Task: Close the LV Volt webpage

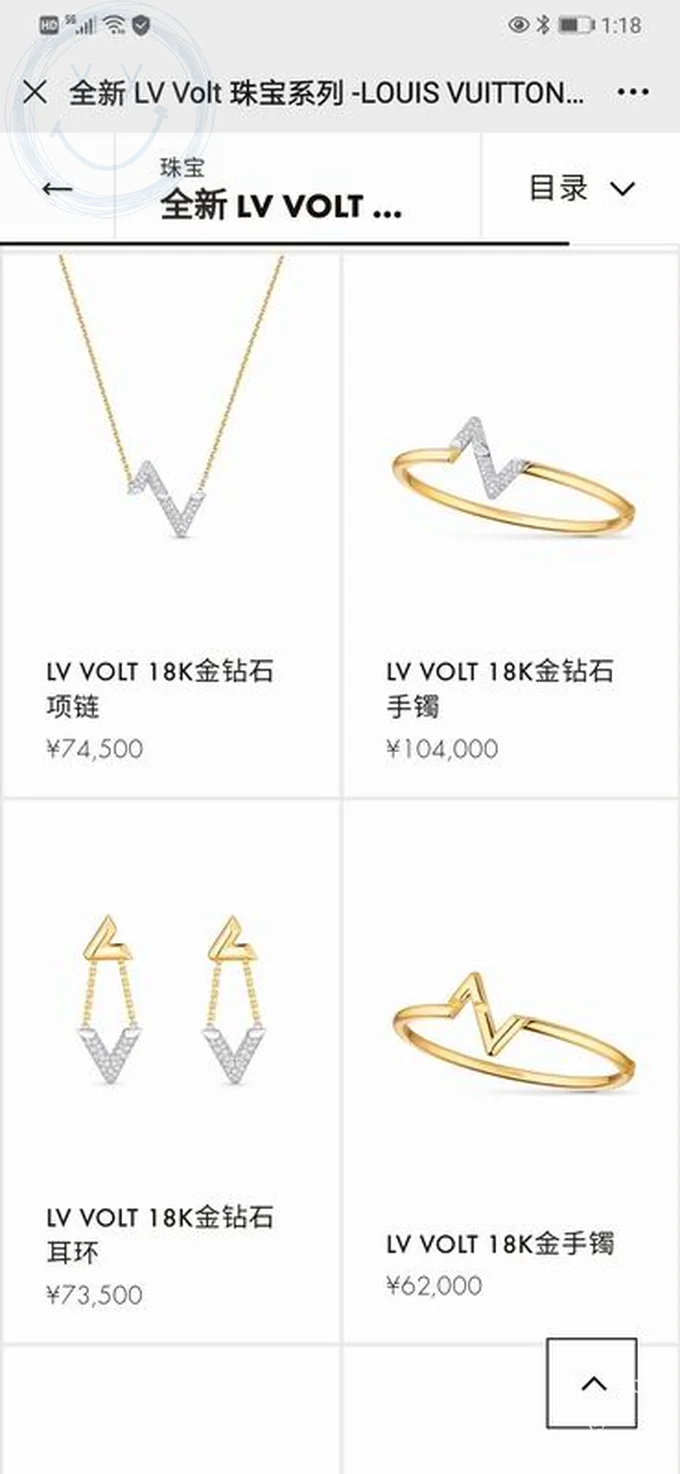Action: (x=34, y=93)
